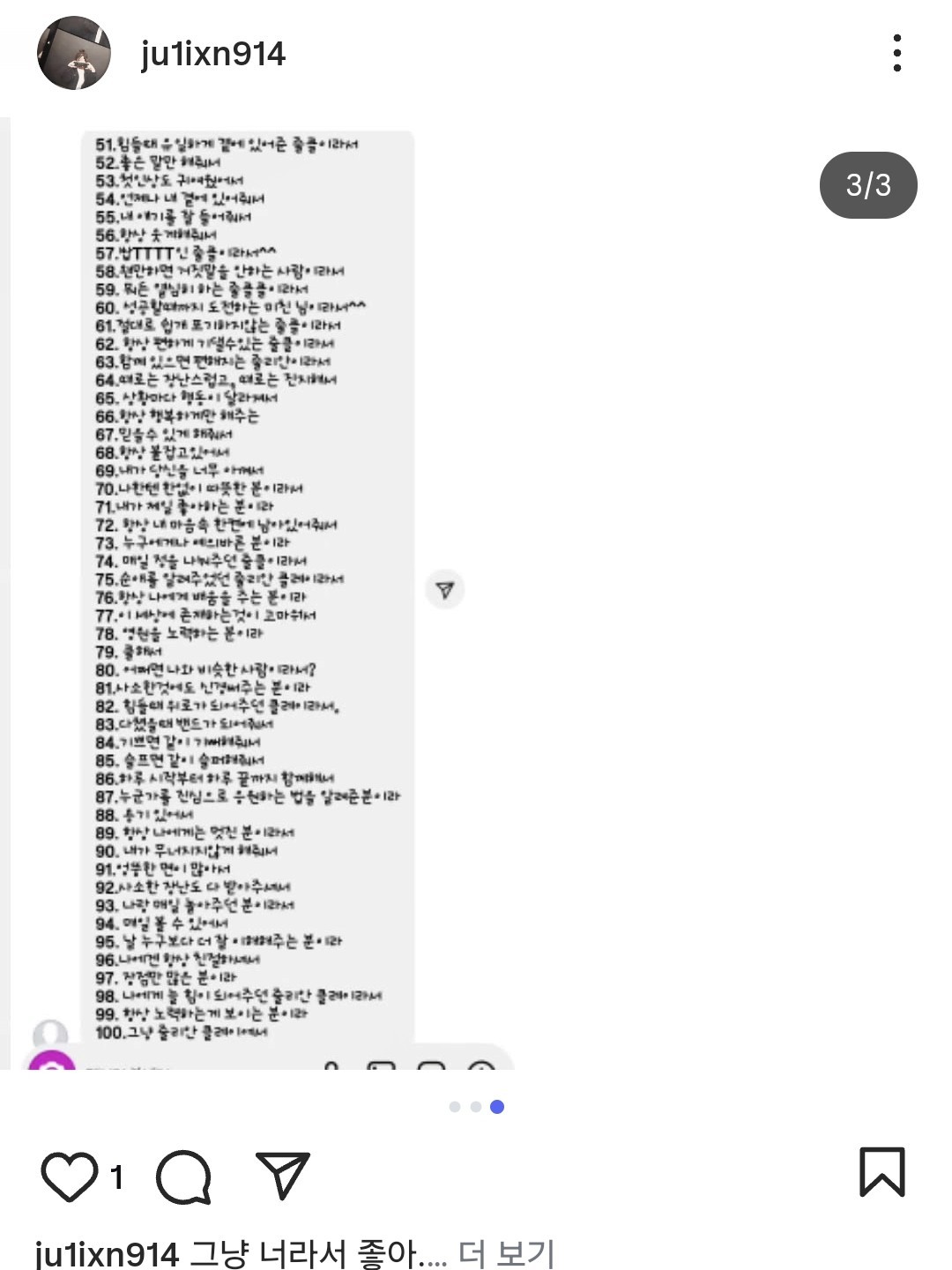
Task: Share this post via paper plane
Action: tap(282, 1175)
